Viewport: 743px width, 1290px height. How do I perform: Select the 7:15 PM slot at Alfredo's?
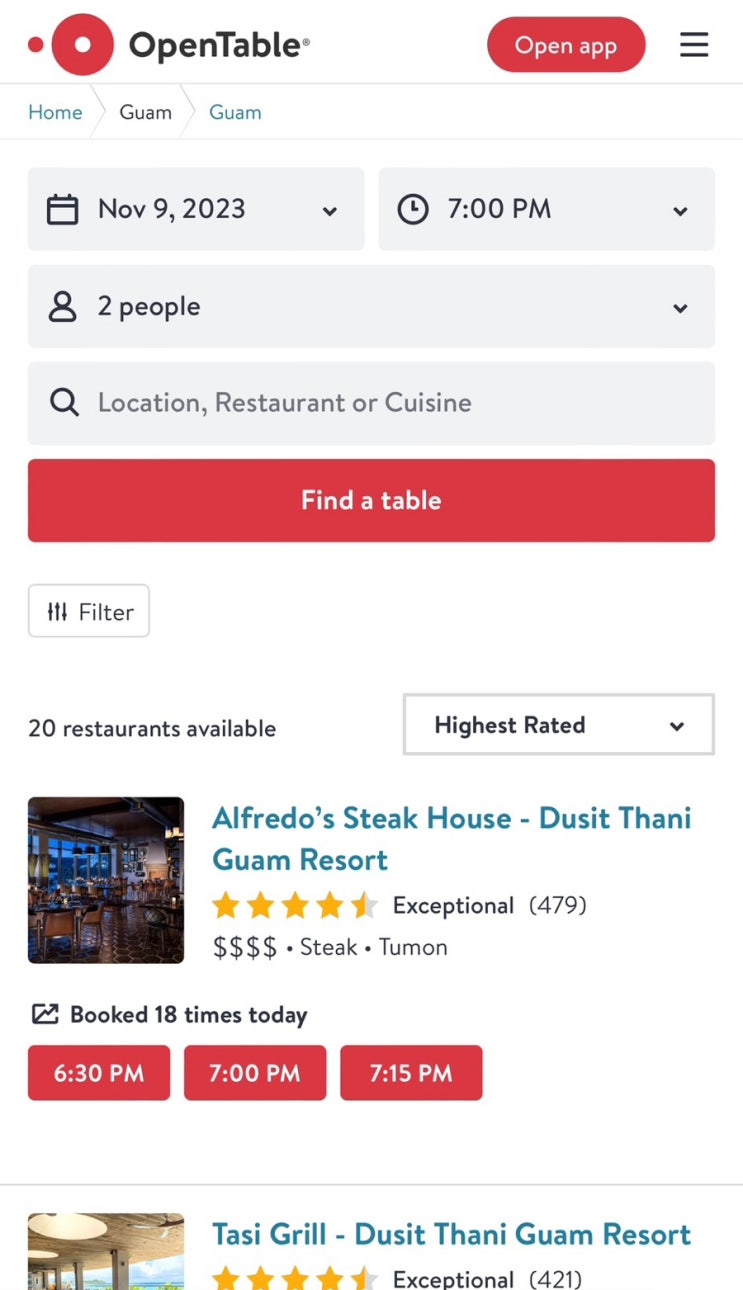pyautogui.click(x=411, y=1073)
